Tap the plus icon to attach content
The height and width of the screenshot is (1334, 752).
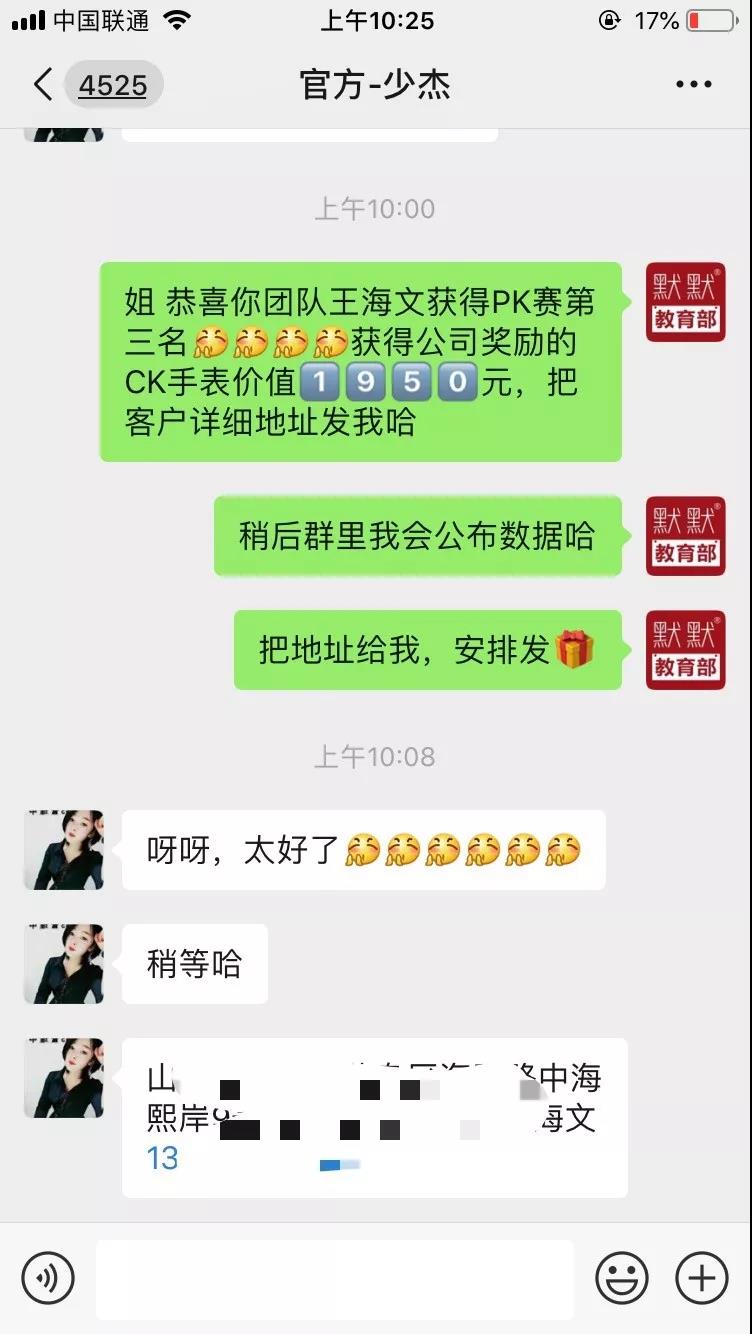pyautogui.click(x=701, y=1278)
